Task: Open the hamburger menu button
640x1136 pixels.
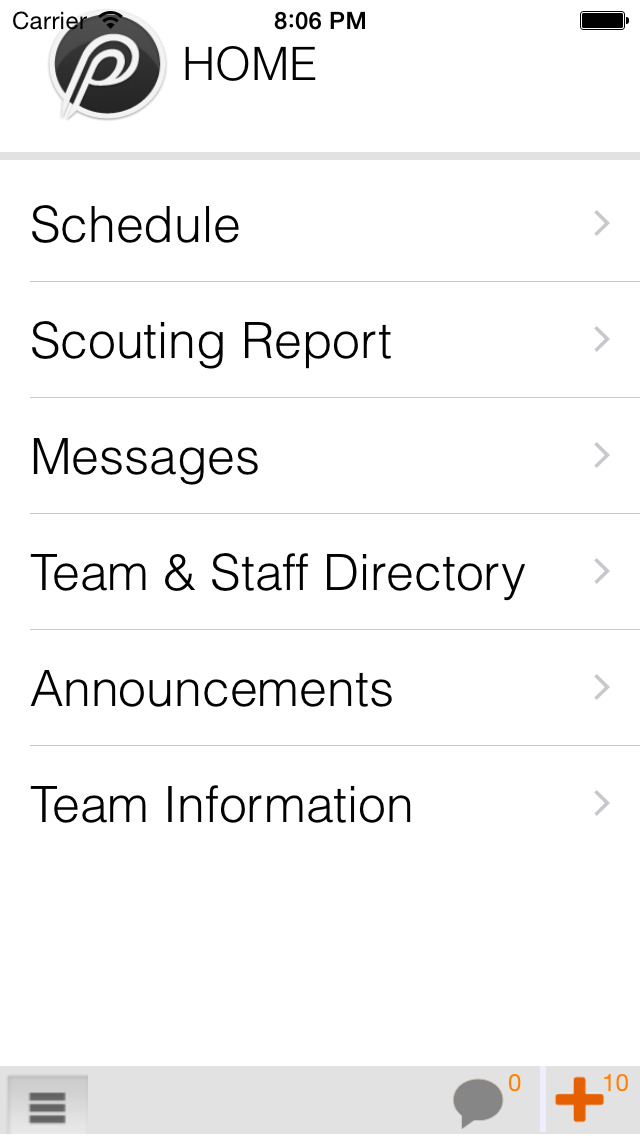Action: (x=47, y=1105)
